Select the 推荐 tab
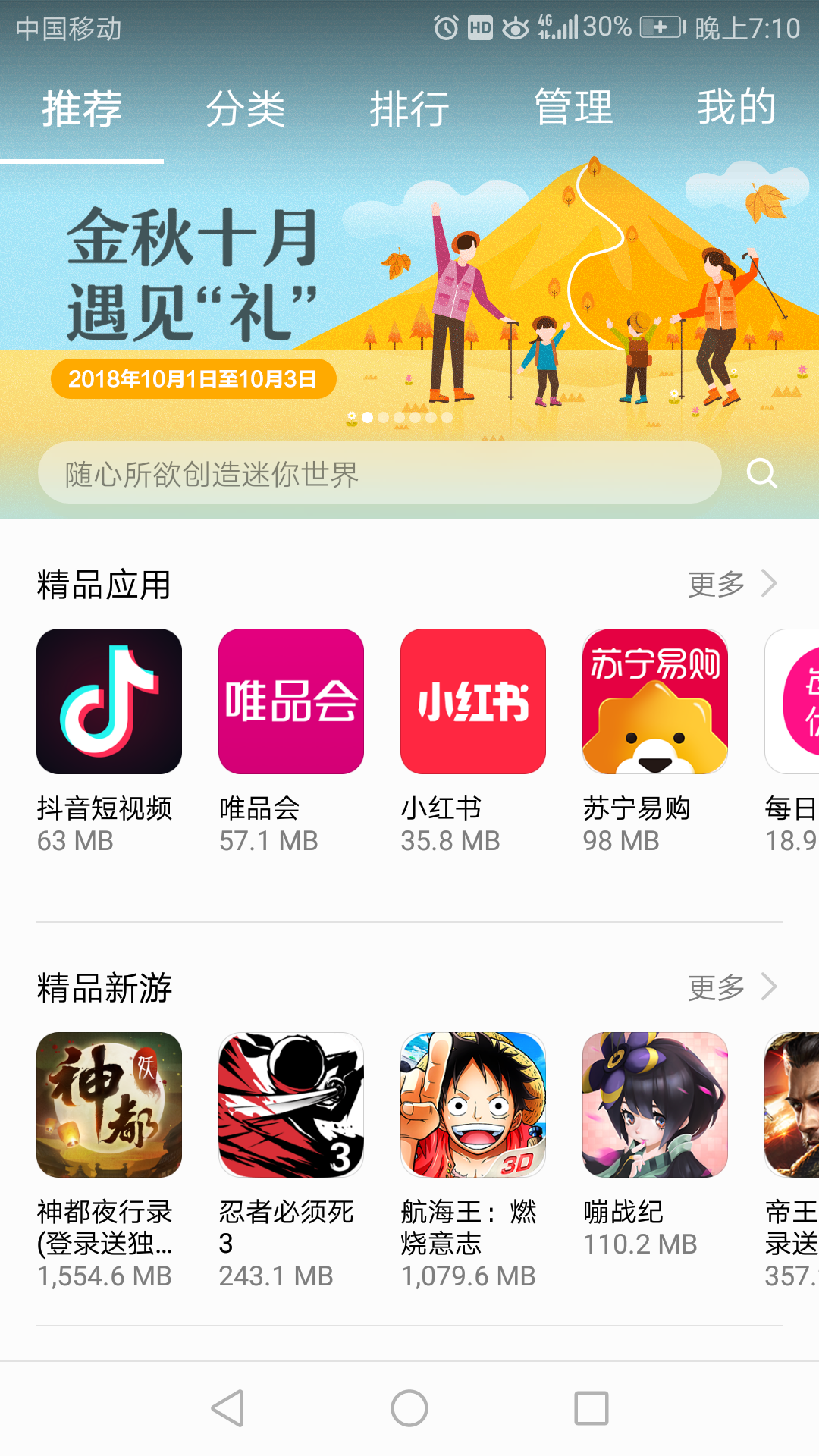 tap(82, 108)
